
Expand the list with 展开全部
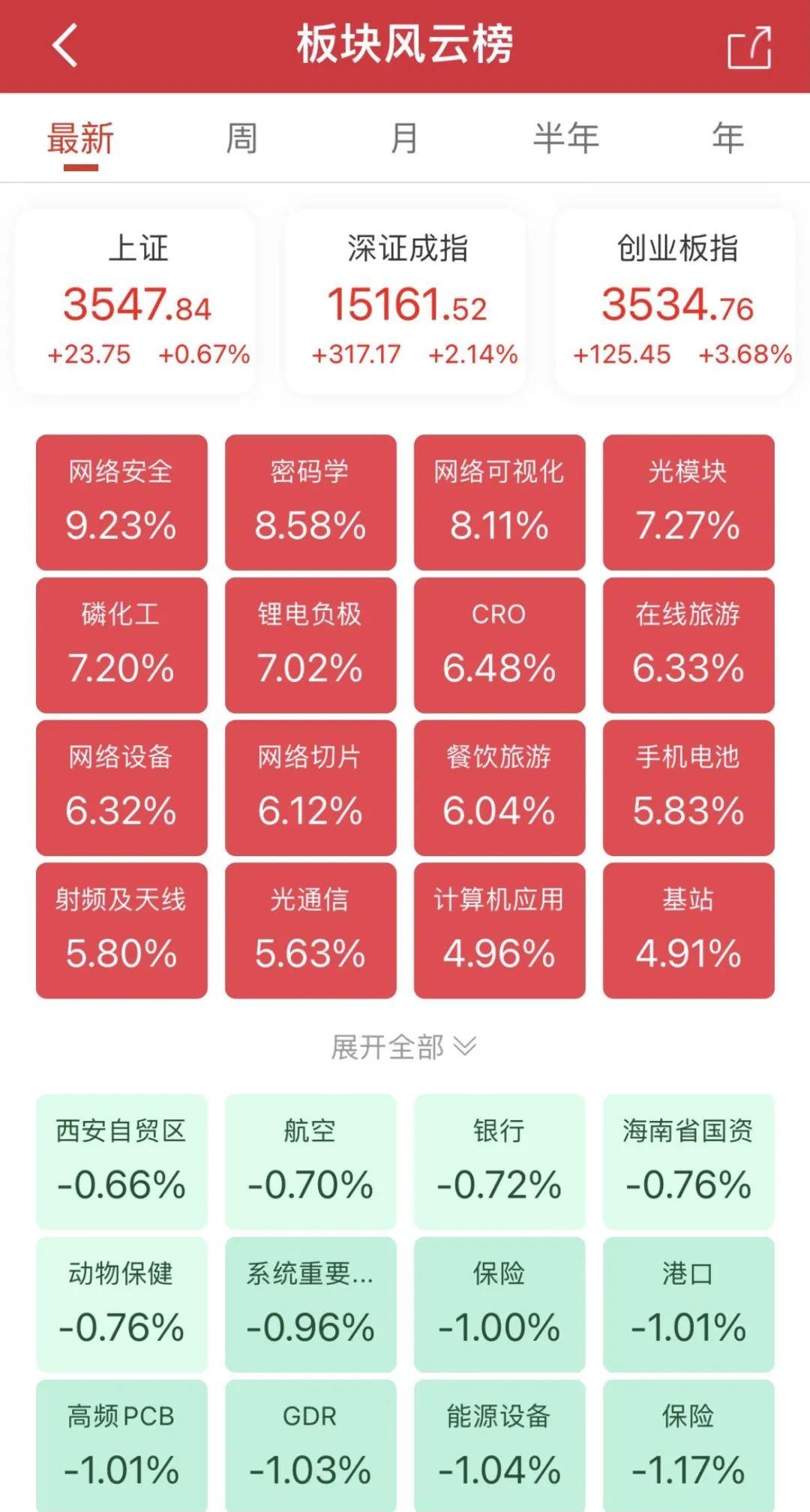click(403, 1047)
